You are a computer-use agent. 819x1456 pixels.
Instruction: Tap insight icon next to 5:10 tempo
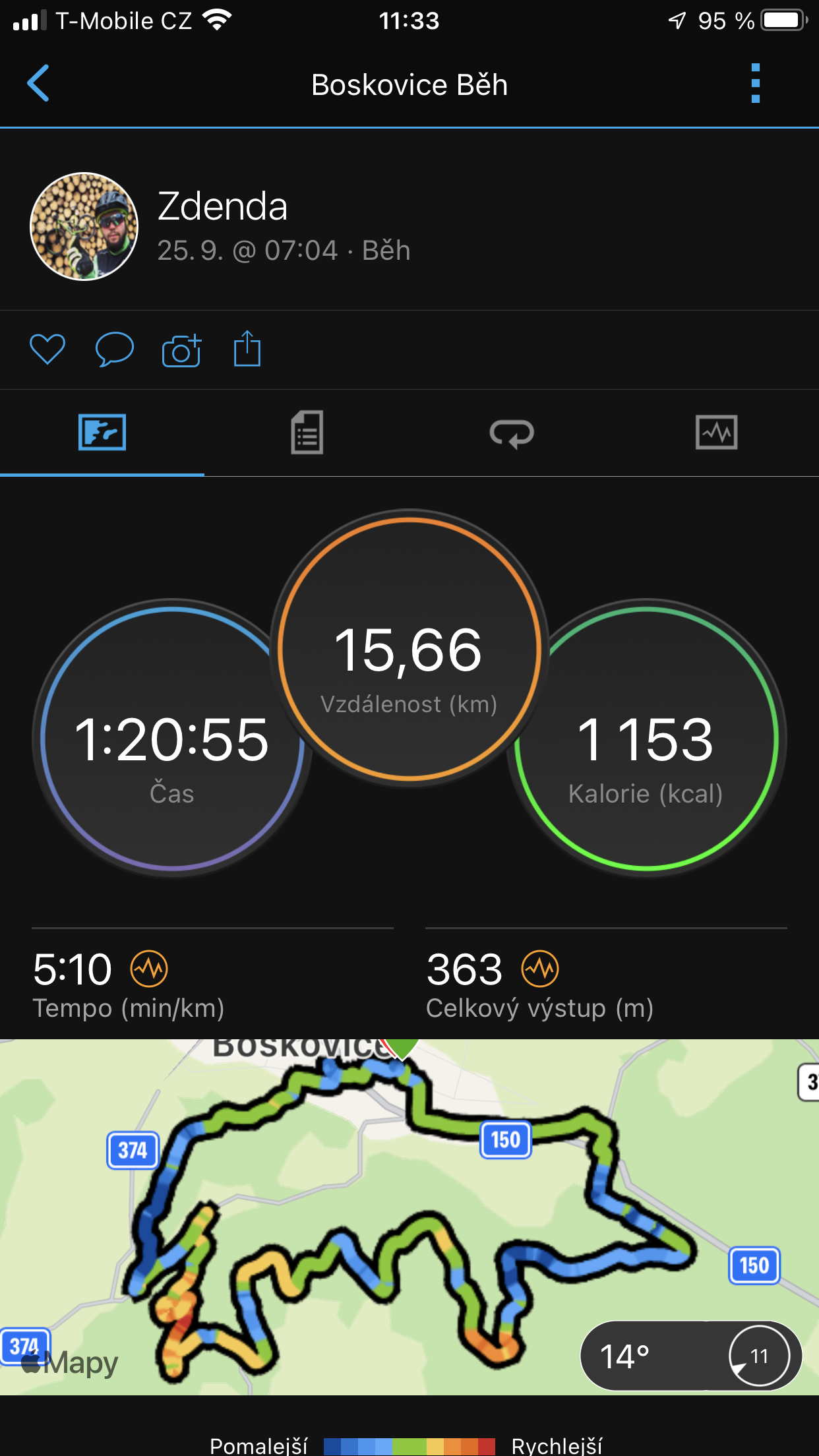coord(149,969)
